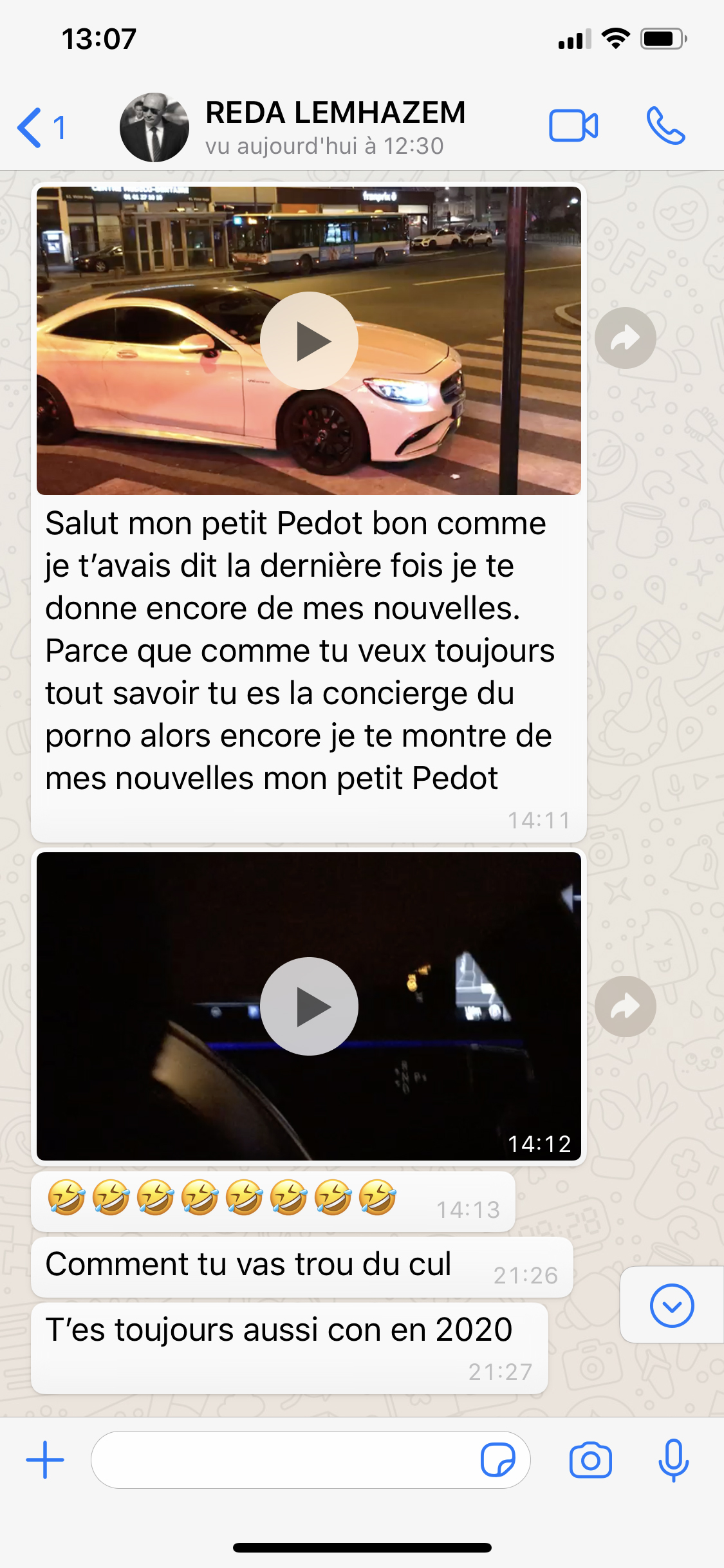Jump to the latest messages
The width and height of the screenshot is (724, 1568).
pos(671,1305)
